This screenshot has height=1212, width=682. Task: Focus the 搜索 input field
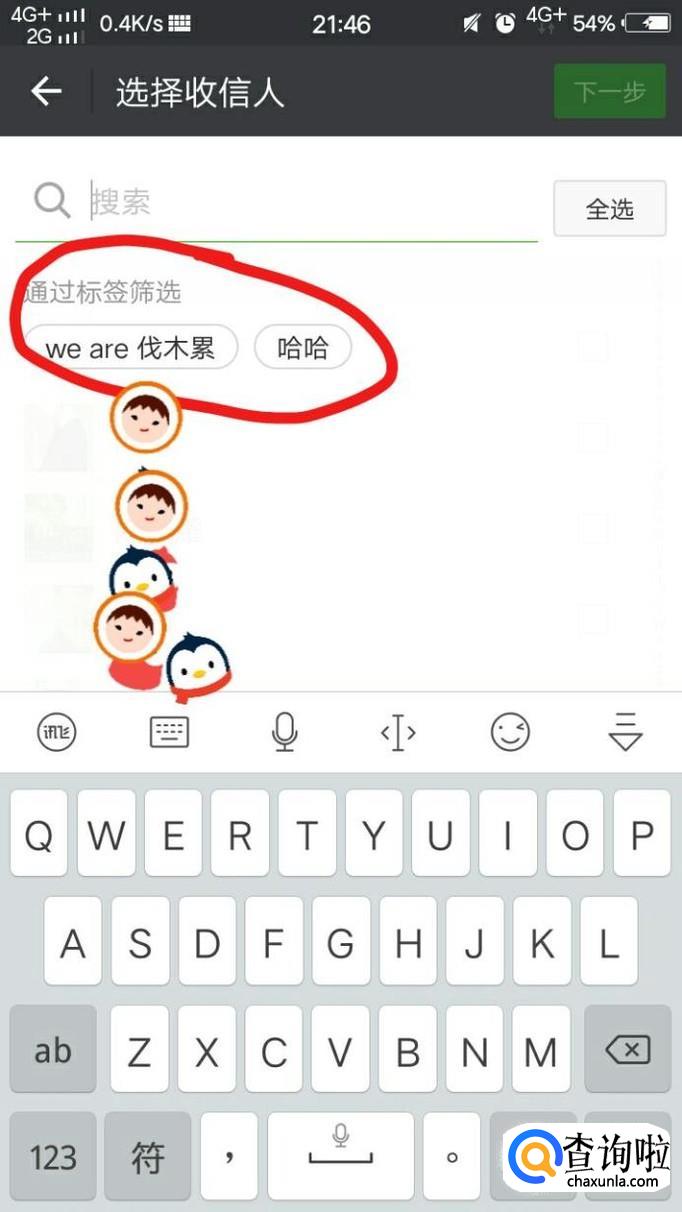300,202
